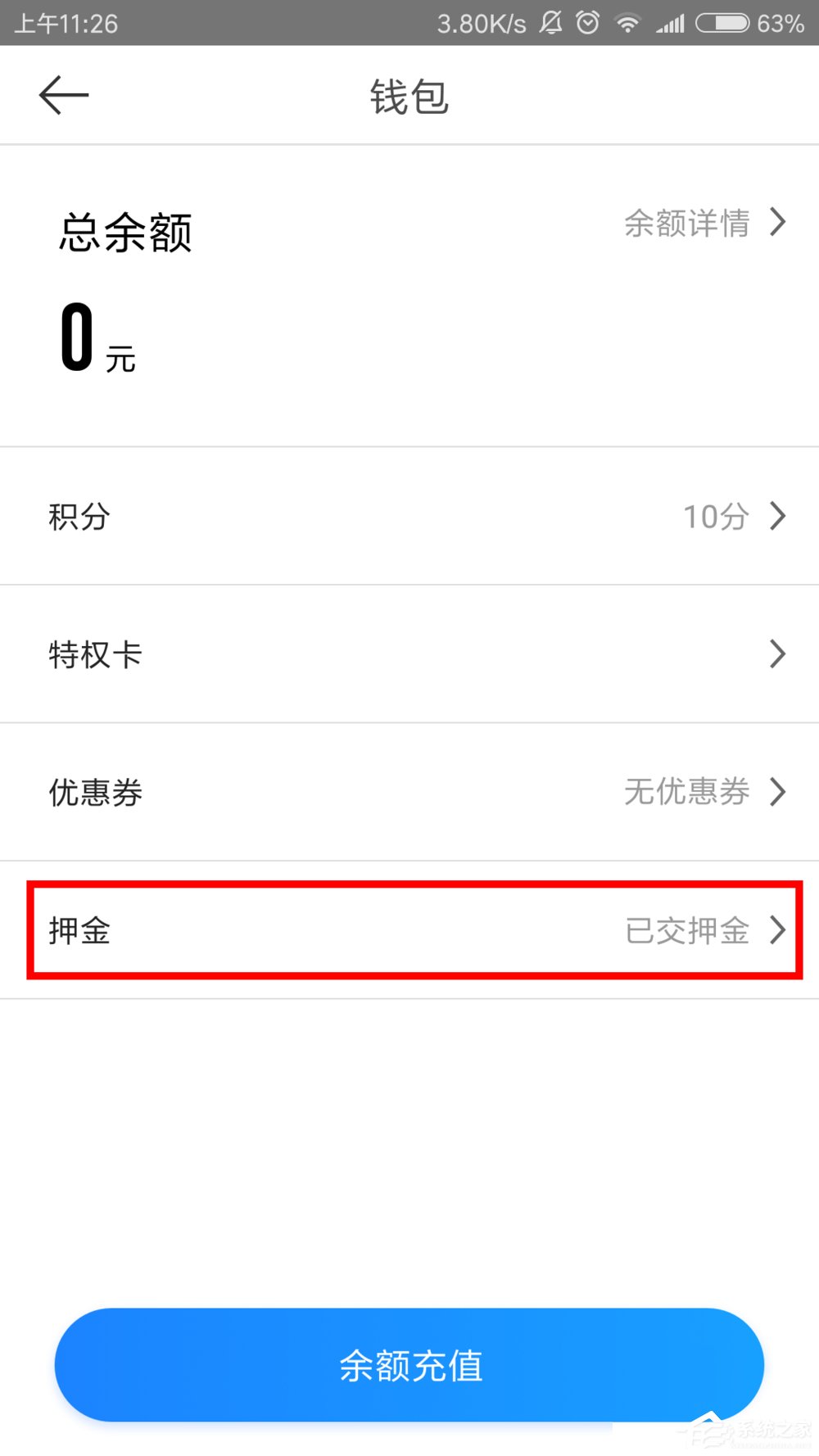This screenshot has width=819, height=1456.
Task: Click the battery indicator showing 63%
Action: (x=776, y=24)
